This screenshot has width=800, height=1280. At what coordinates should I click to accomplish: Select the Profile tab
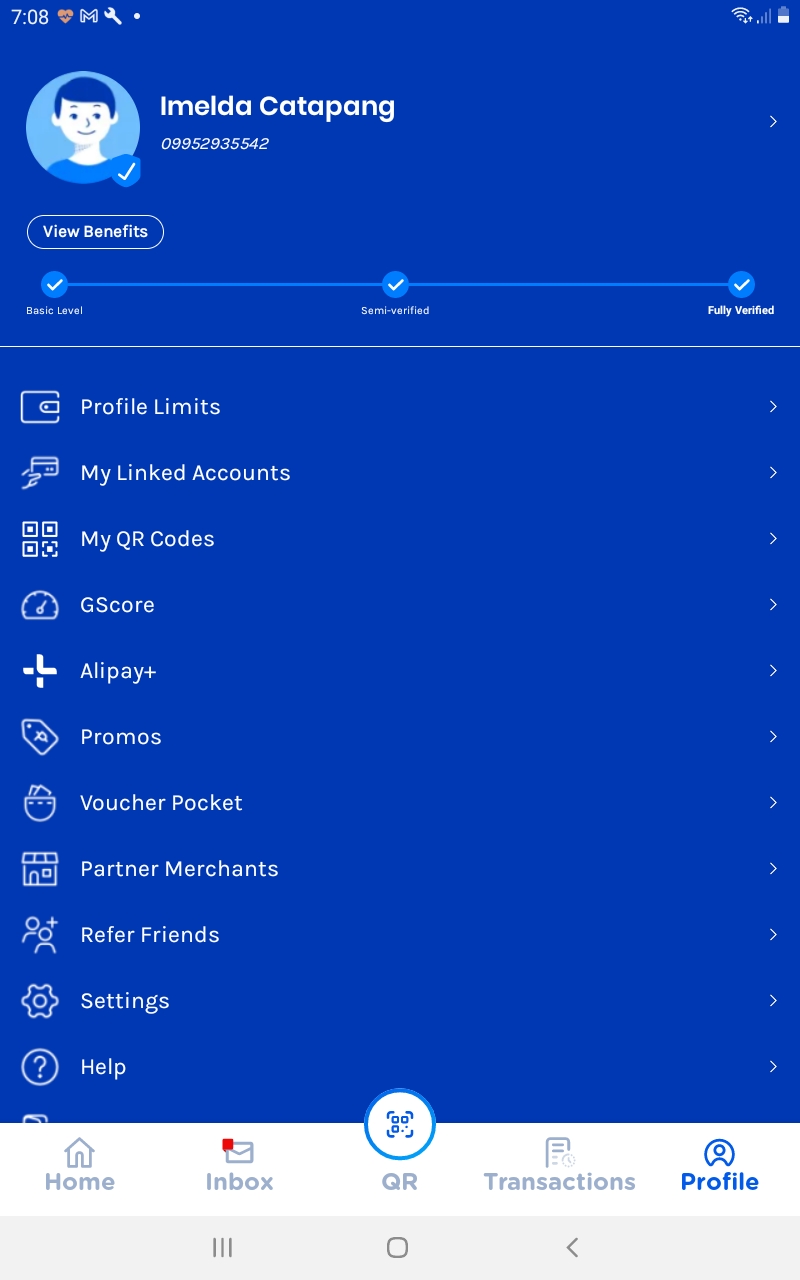pyautogui.click(x=719, y=1166)
